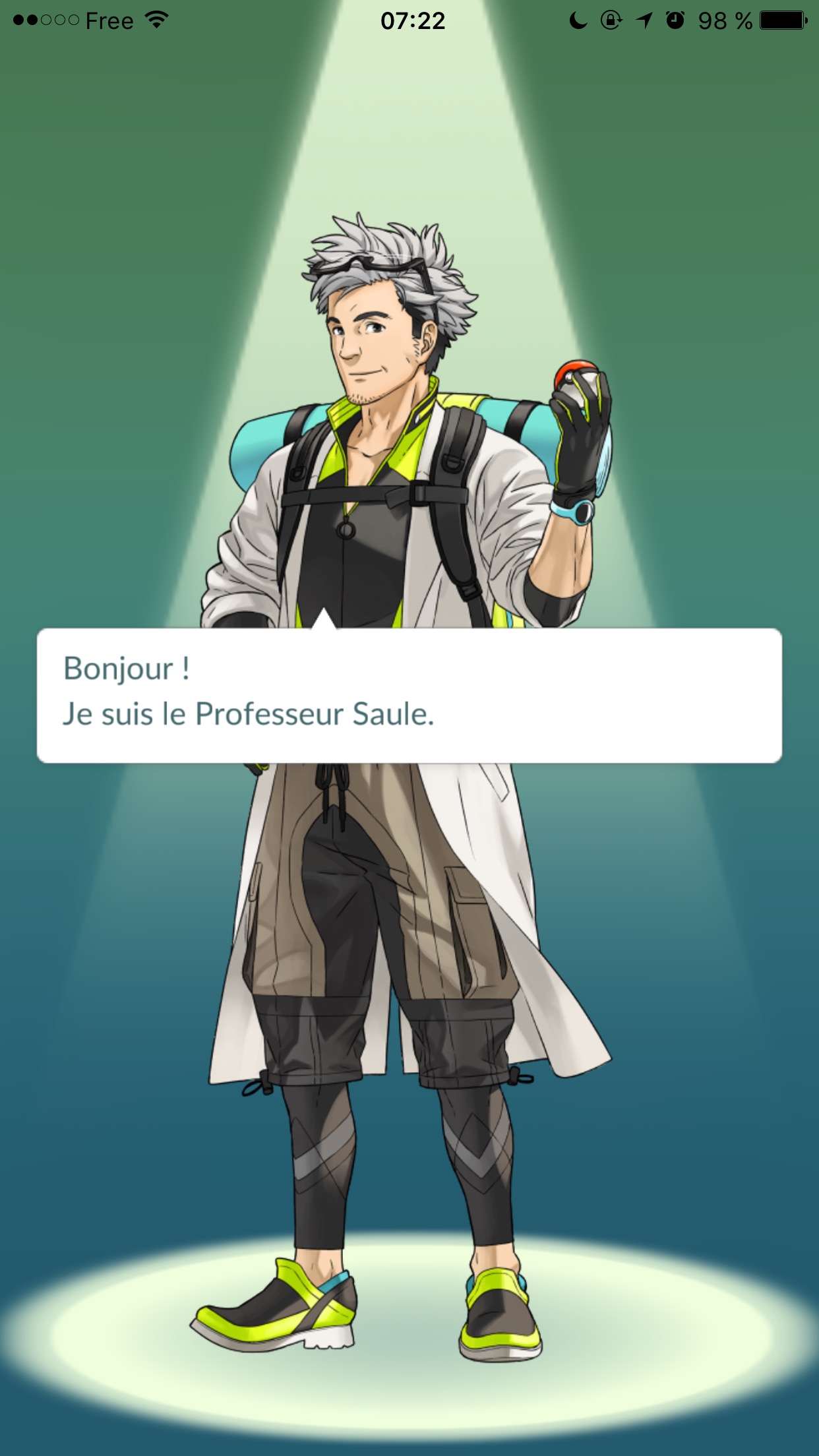Tap the Bonjour dialogue box to continue
The image size is (819, 1456).
point(409,695)
